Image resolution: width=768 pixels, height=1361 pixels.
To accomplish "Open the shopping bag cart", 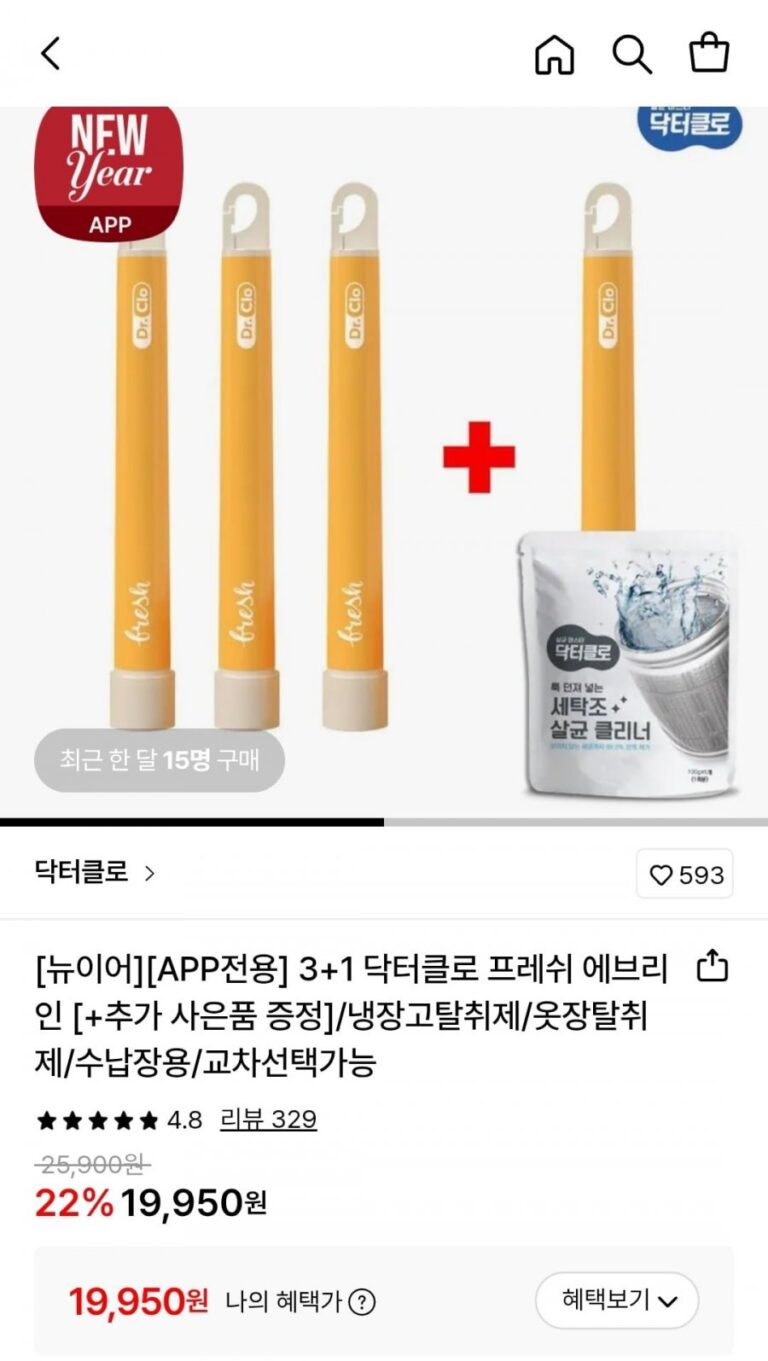I will [x=709, y=53].
